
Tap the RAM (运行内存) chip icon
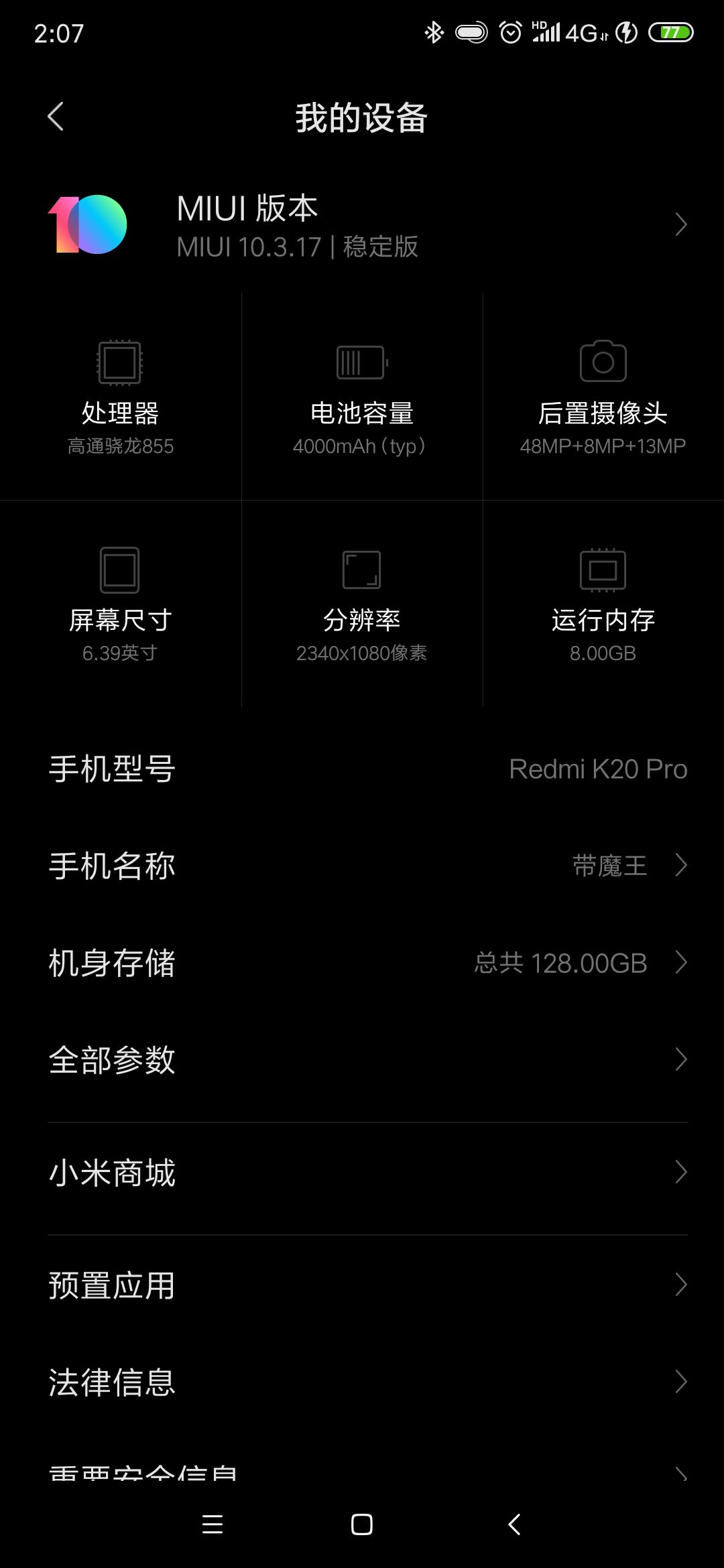tap(602, 570)
